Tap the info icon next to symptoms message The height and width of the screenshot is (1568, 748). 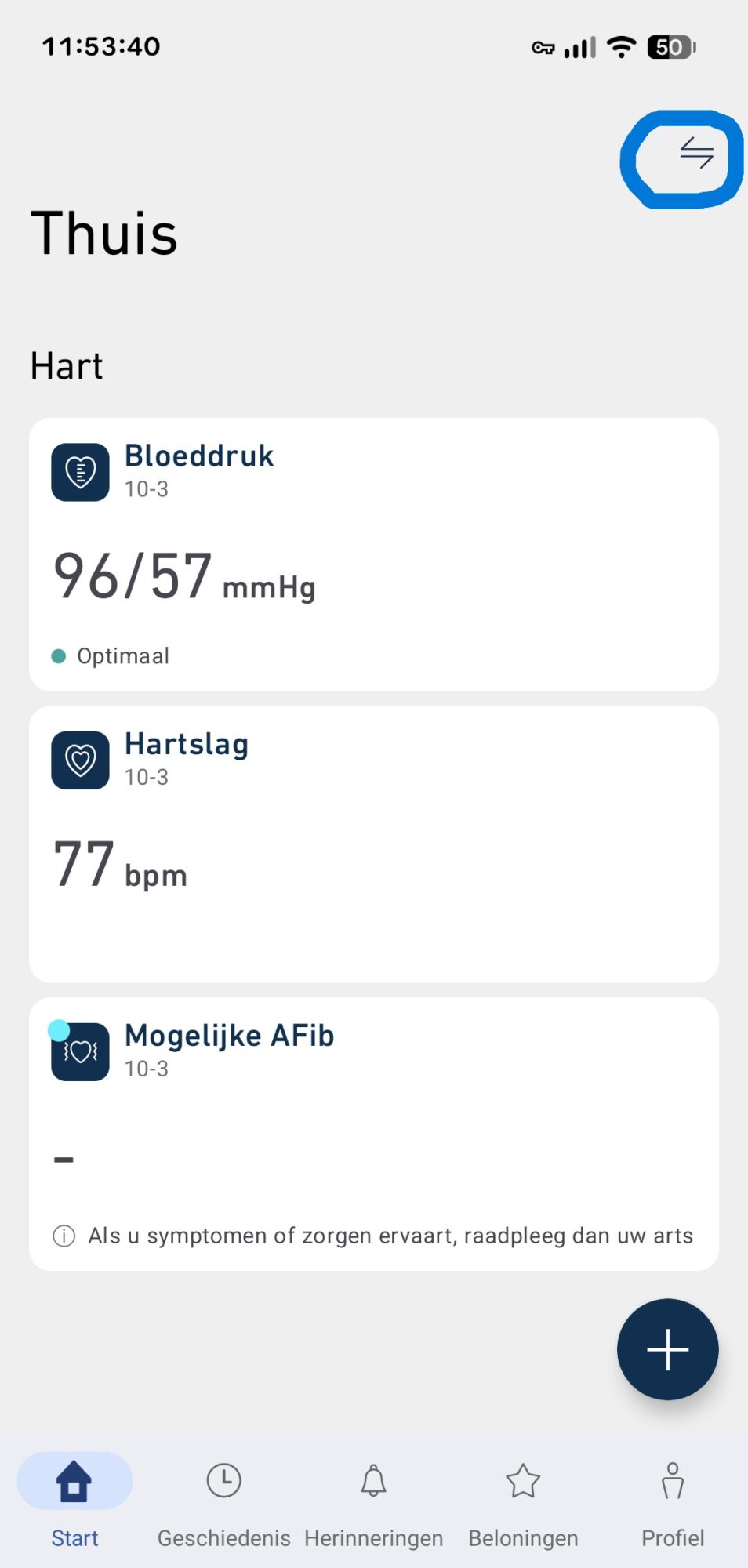pyautogui.click(x=64, y=1236)
